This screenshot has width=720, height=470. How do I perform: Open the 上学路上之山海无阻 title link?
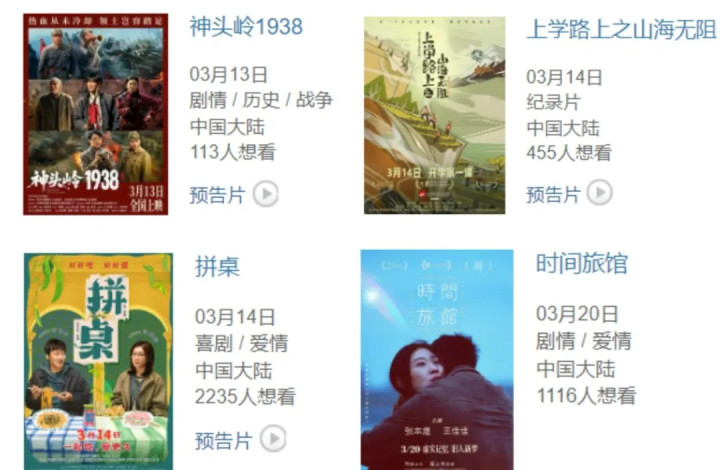621,29
